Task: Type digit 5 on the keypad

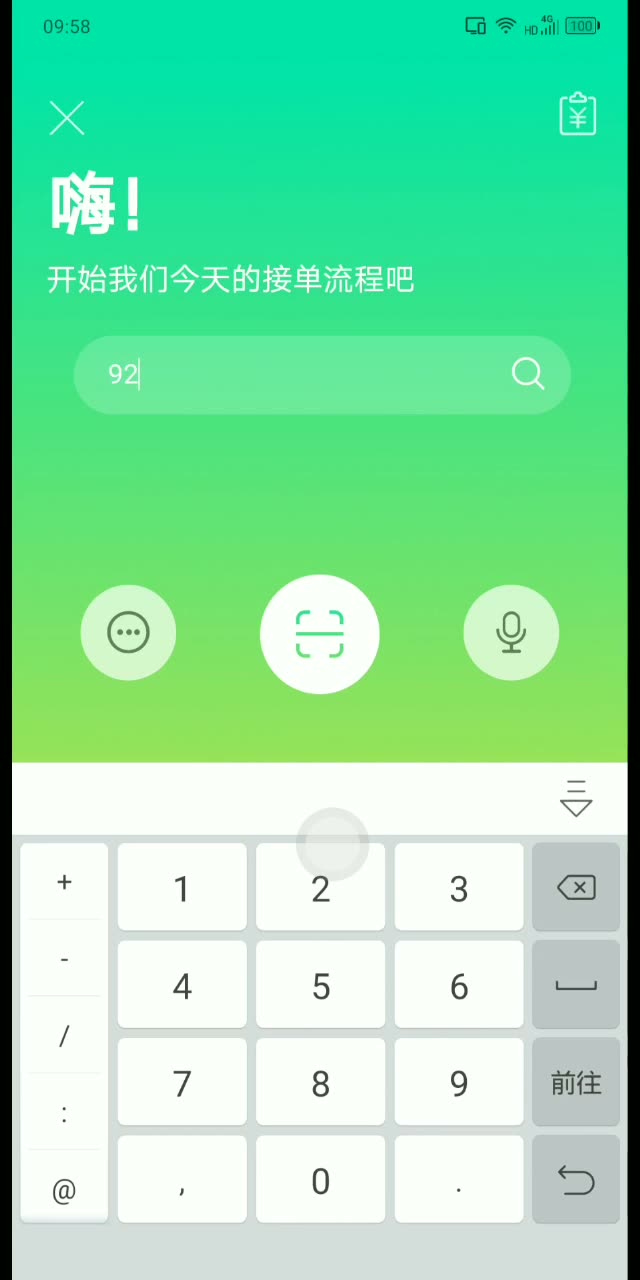Action: pos(320,986)
